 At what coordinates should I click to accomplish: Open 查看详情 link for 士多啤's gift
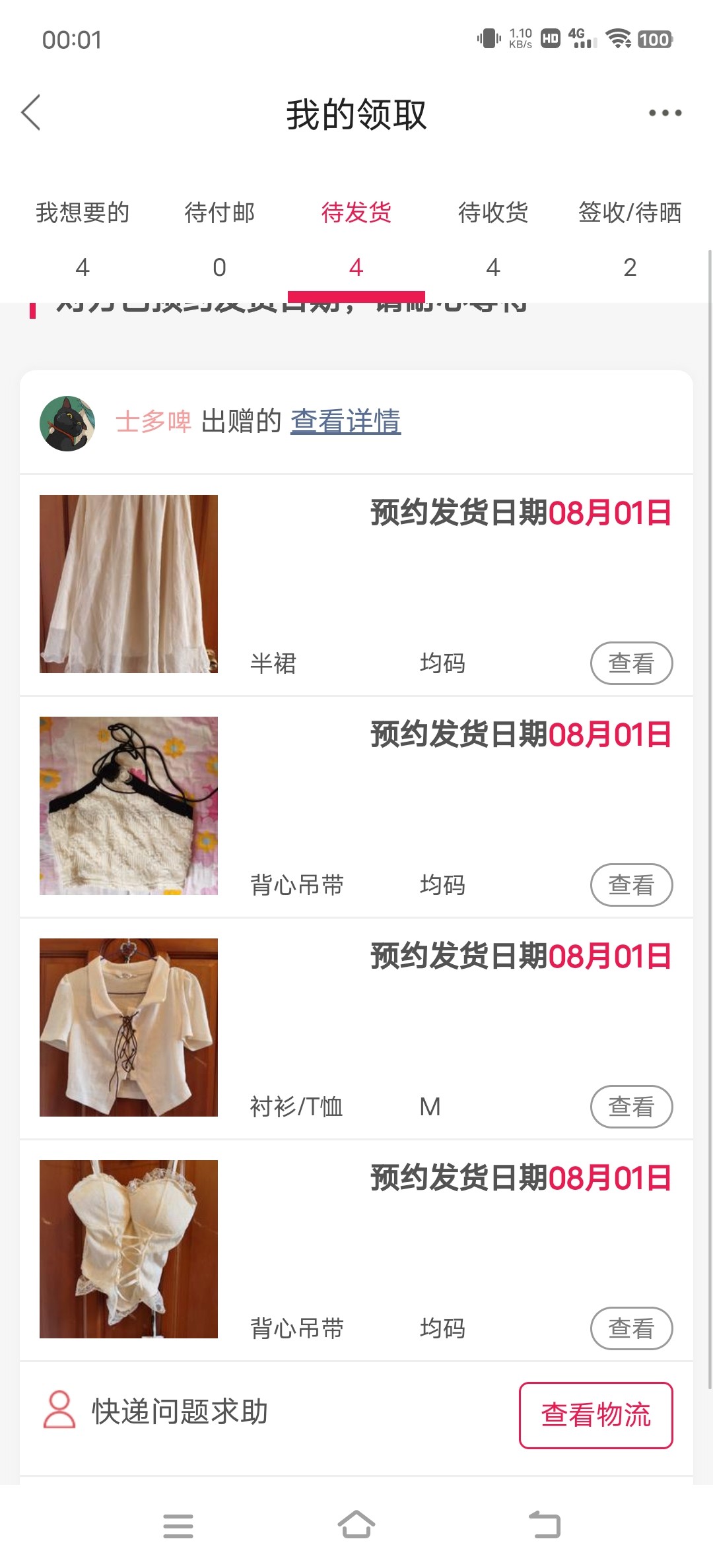point(345,421)
